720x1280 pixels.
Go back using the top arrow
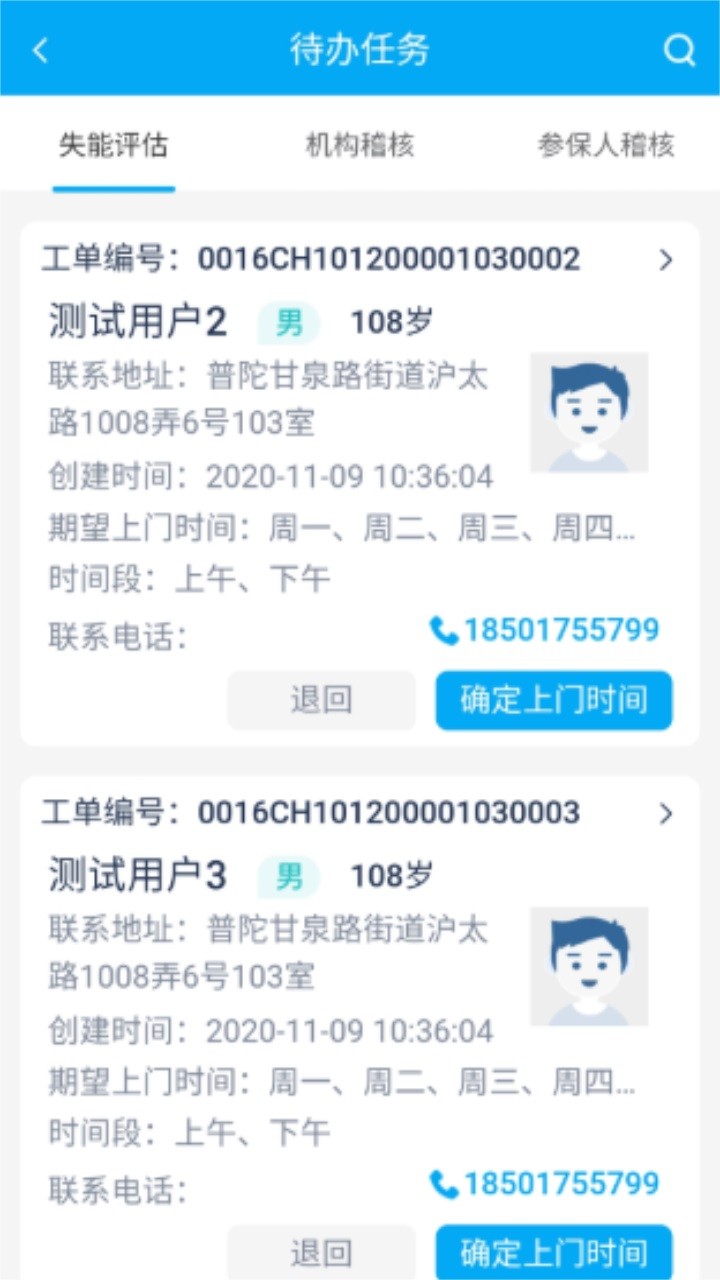tap(40, 50)
